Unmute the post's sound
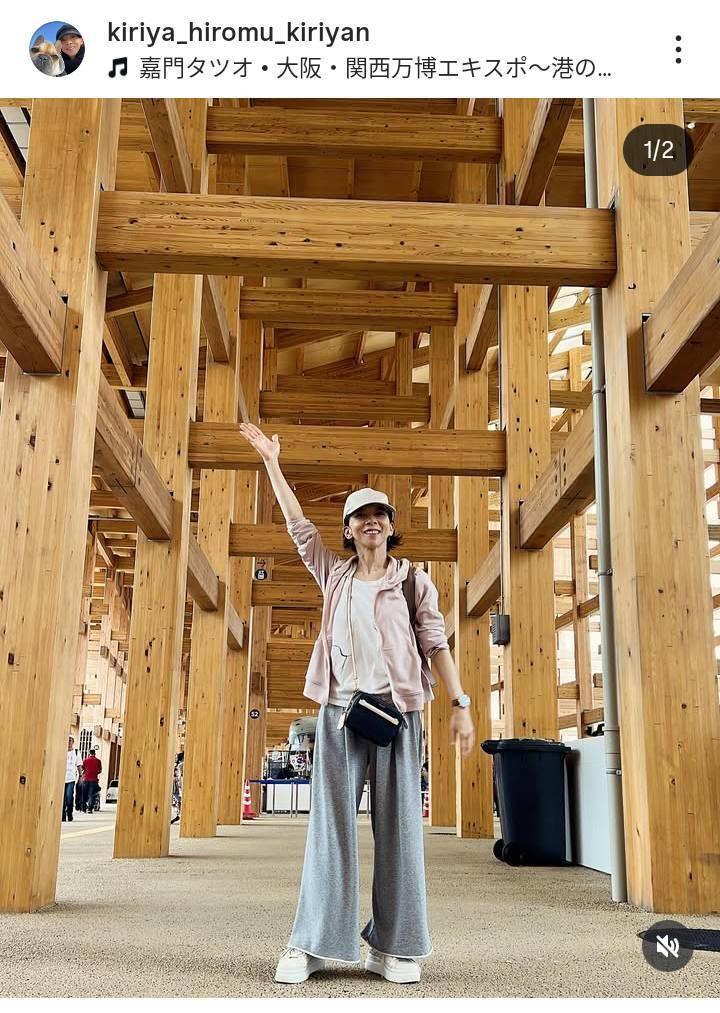720x1013 pixels. pyautogui.click(x=667, y=945)
